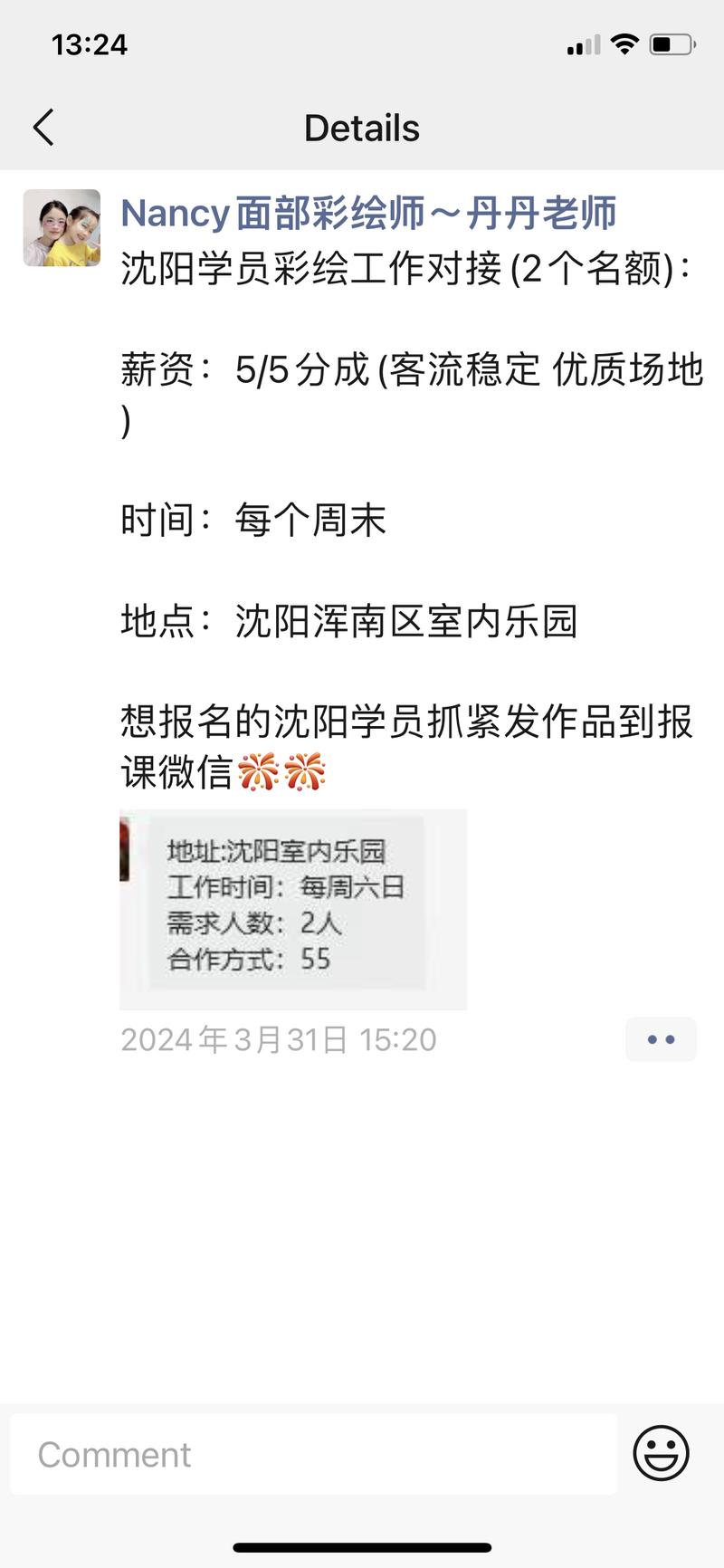Open Nancy面部彩绘师 profile avatar
Viewport: 724px width, 1568px height.
[x=62, y=227]
